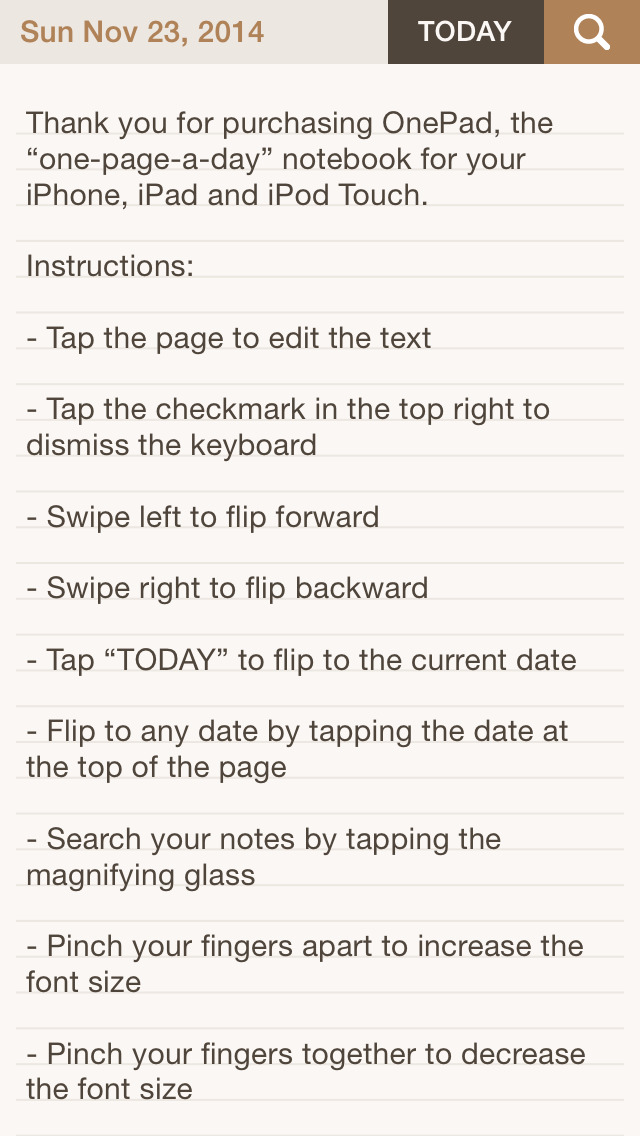640x1136 pixels.
Task: Open the magnifying glass search
Action: click(591, 32)
